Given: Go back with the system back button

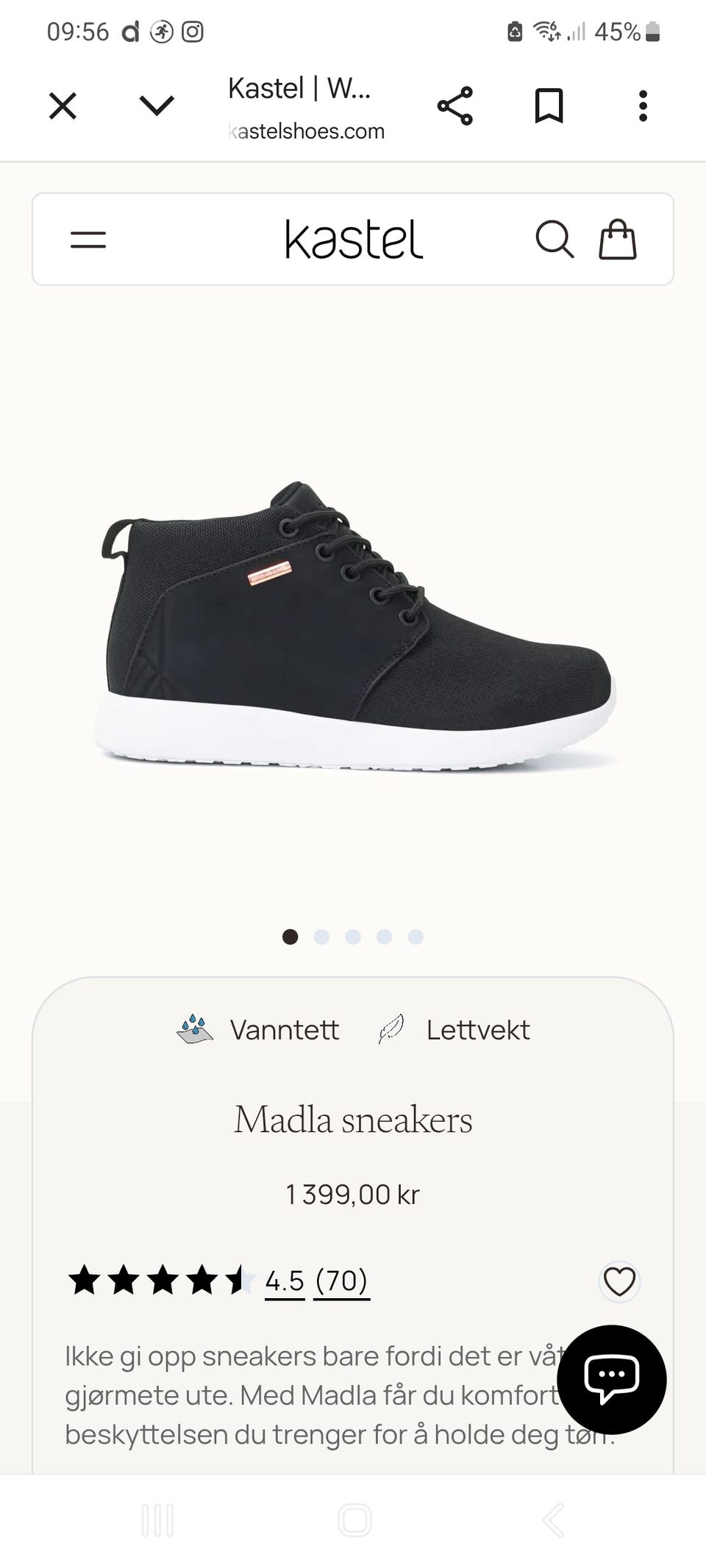Looking at the screenshot, I should click(x=553, y=1520).
